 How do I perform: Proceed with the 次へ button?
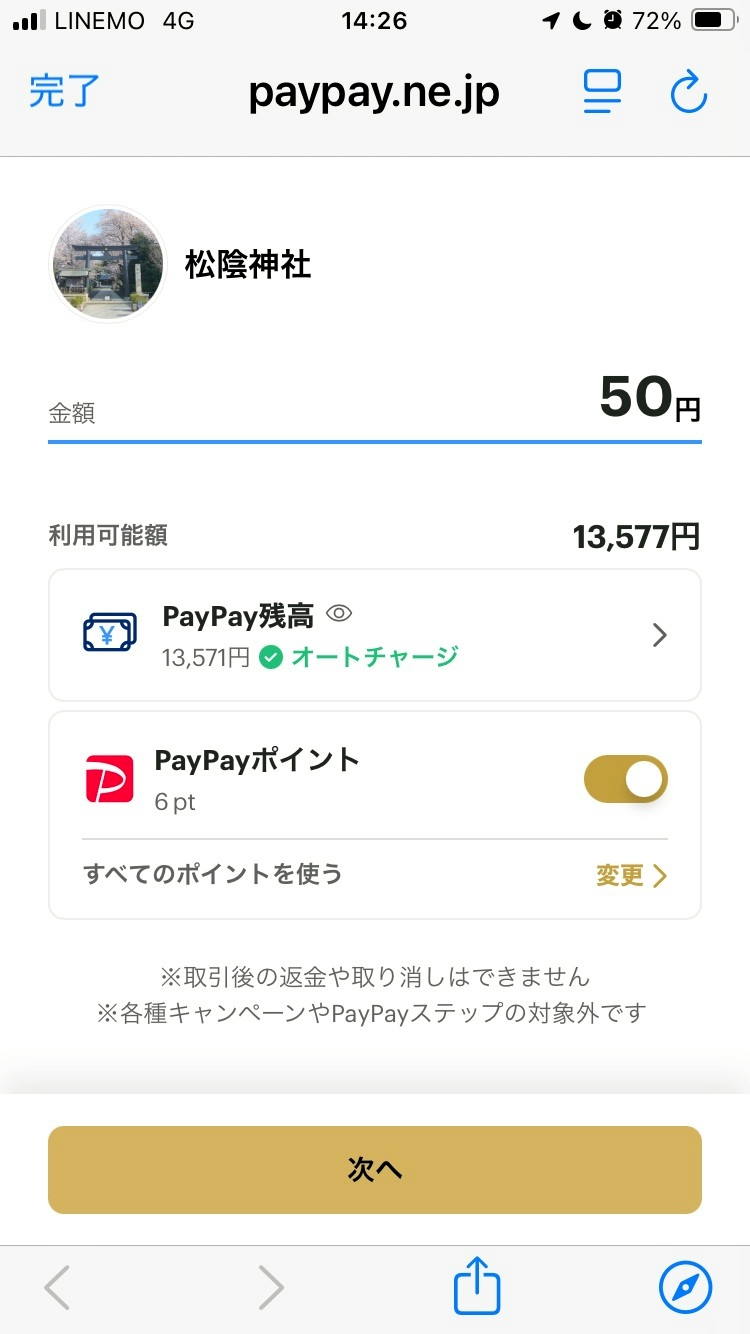374,1169
